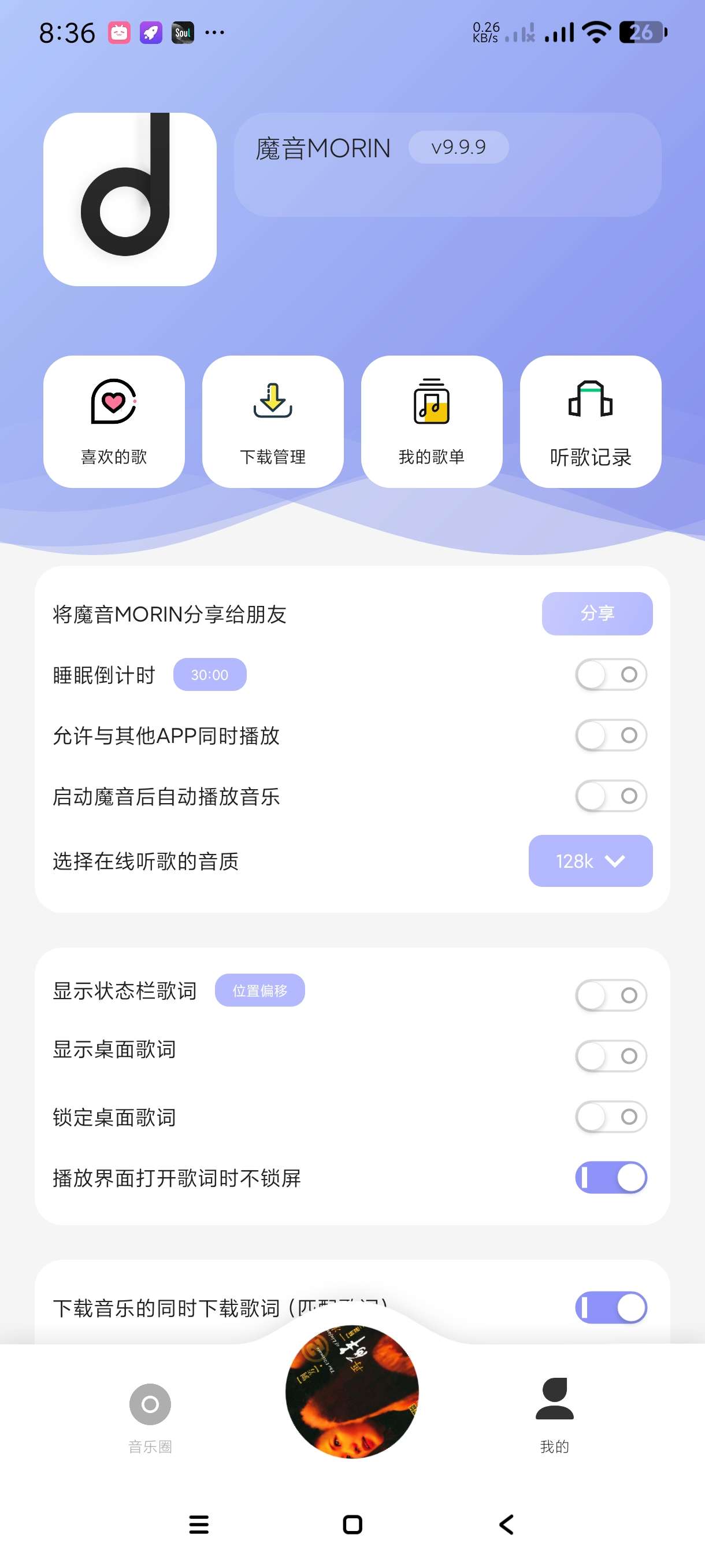This screenshot has width=705, height=1568.
Task: Enable 睡眠倒计时 sleep countdown toggle
Action: (611, 674)
